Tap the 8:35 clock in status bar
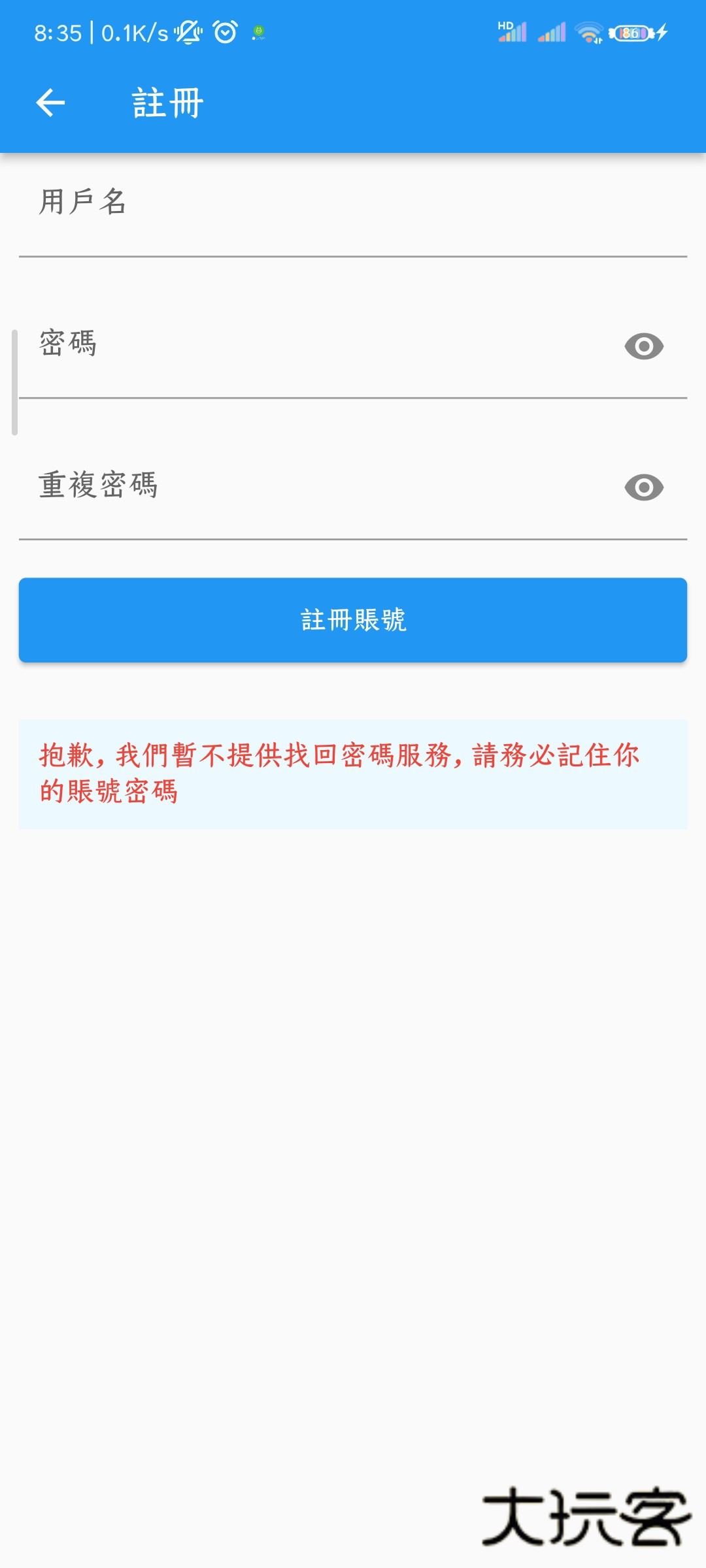Screen dimensions: 706x1568 click(x=58, y=31)
